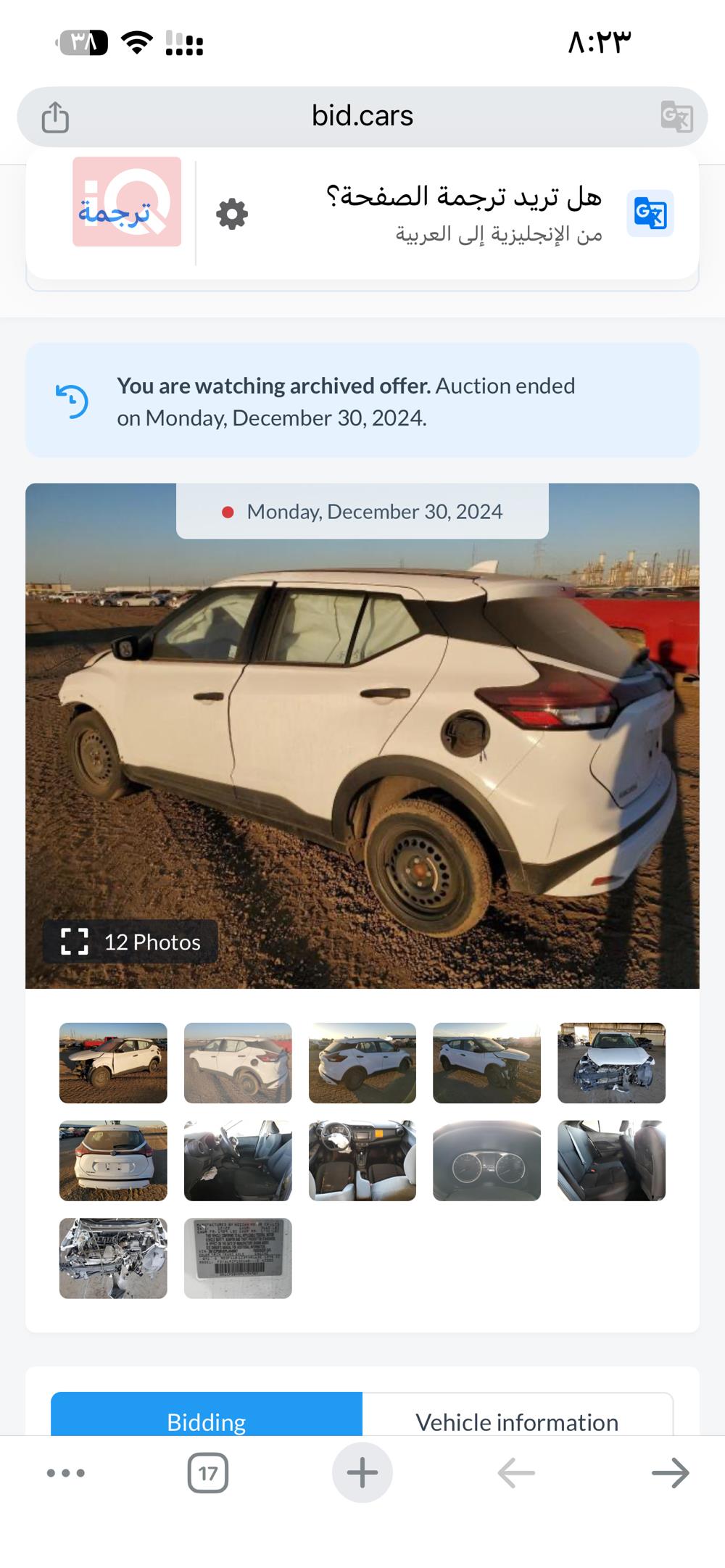Open full-screen gallery of 12 Photos
The height and width of the screenshot is (1568, 725).
tap(130, 942)
